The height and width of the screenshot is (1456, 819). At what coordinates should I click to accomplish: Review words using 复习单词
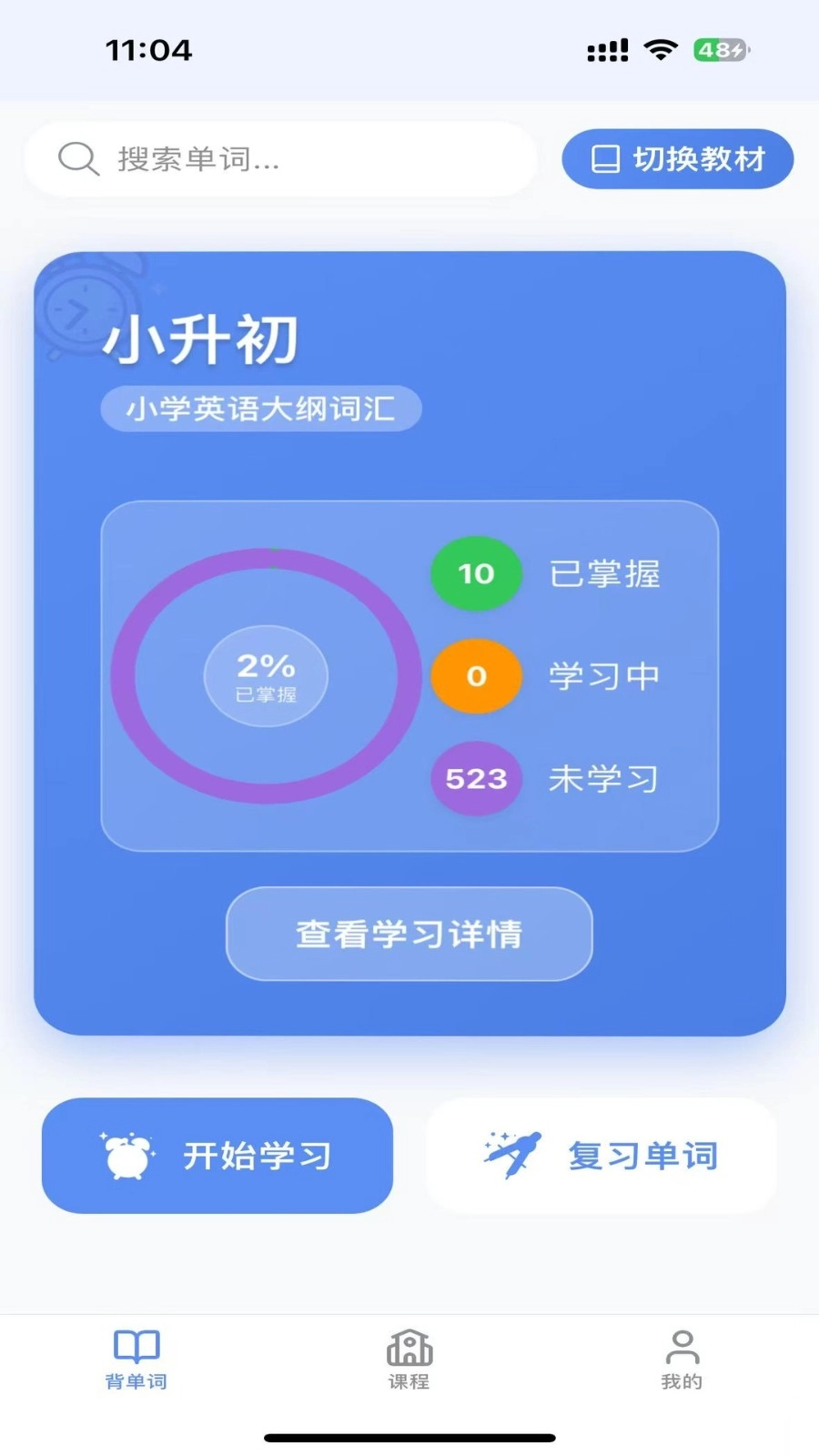pos(602,1154)
